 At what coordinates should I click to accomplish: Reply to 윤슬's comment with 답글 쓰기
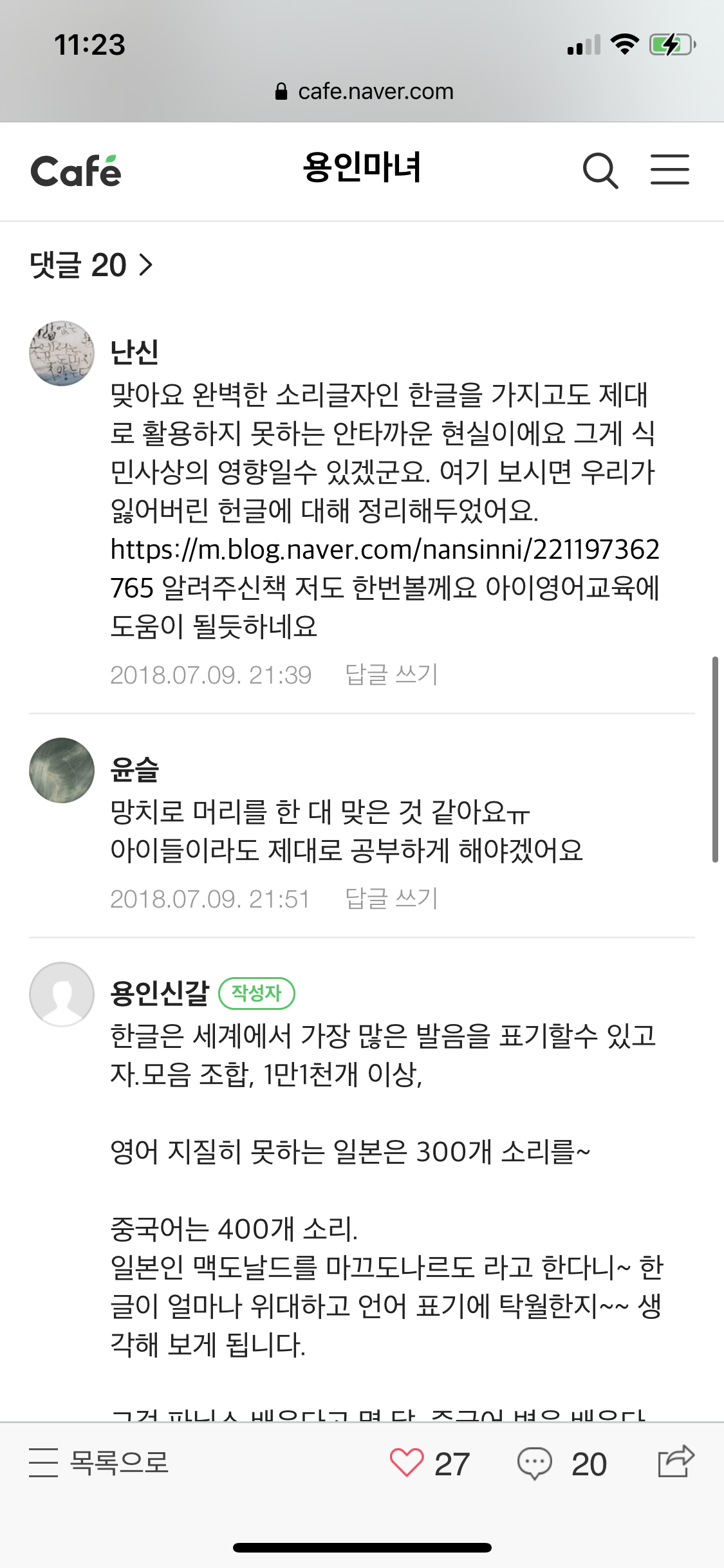click(x=391, y=899)
